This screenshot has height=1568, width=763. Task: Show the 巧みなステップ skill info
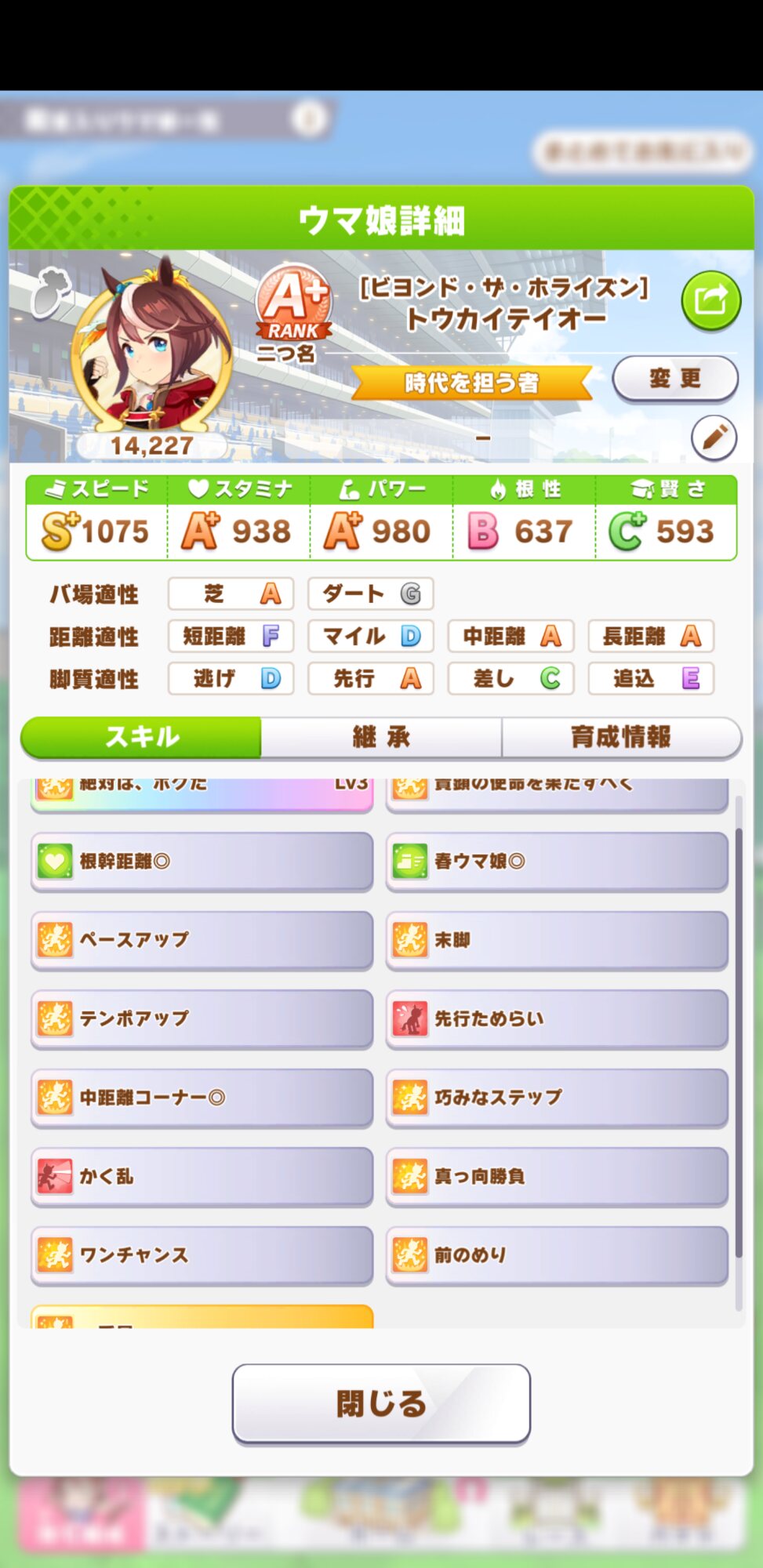[557, 1098]
